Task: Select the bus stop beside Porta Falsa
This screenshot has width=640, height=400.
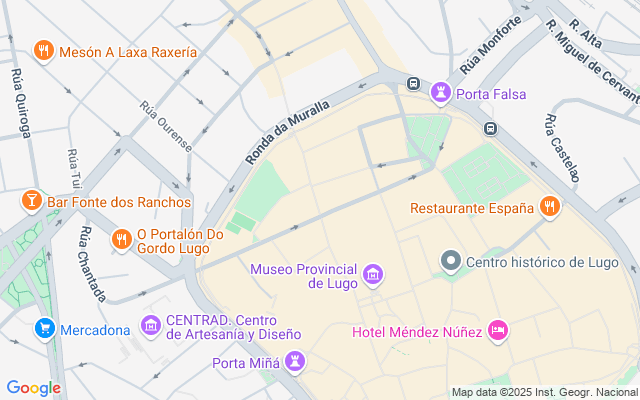Action: (412, 83)
